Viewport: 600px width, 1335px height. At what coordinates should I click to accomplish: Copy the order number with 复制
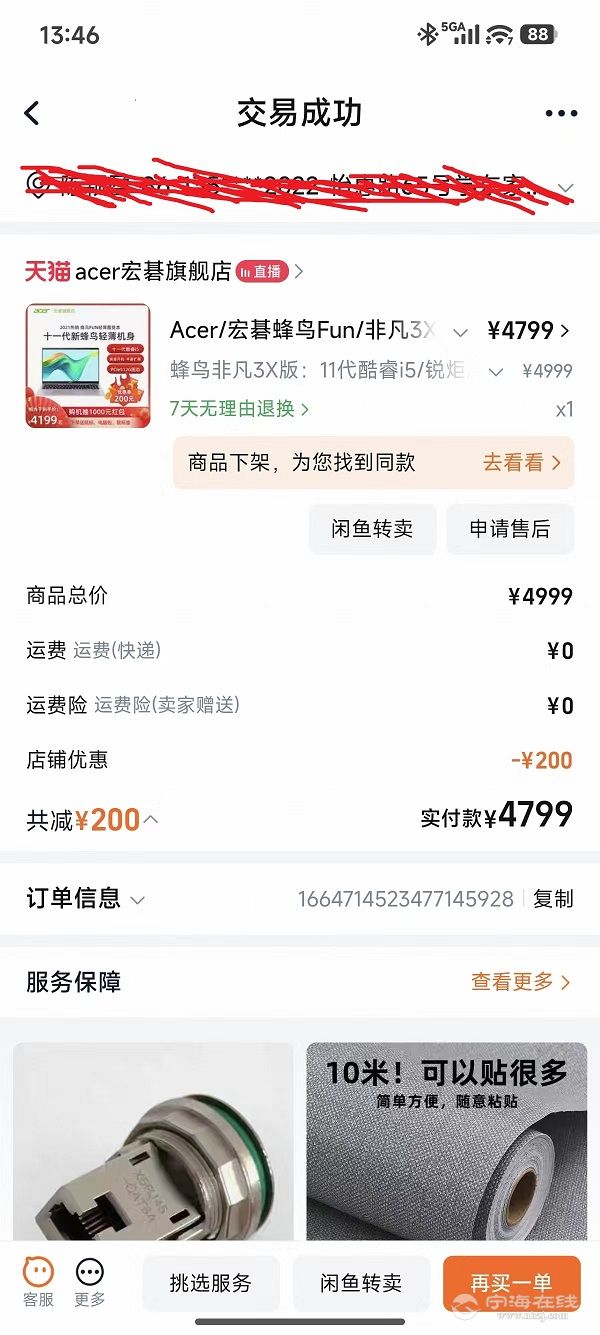point(553,899)
